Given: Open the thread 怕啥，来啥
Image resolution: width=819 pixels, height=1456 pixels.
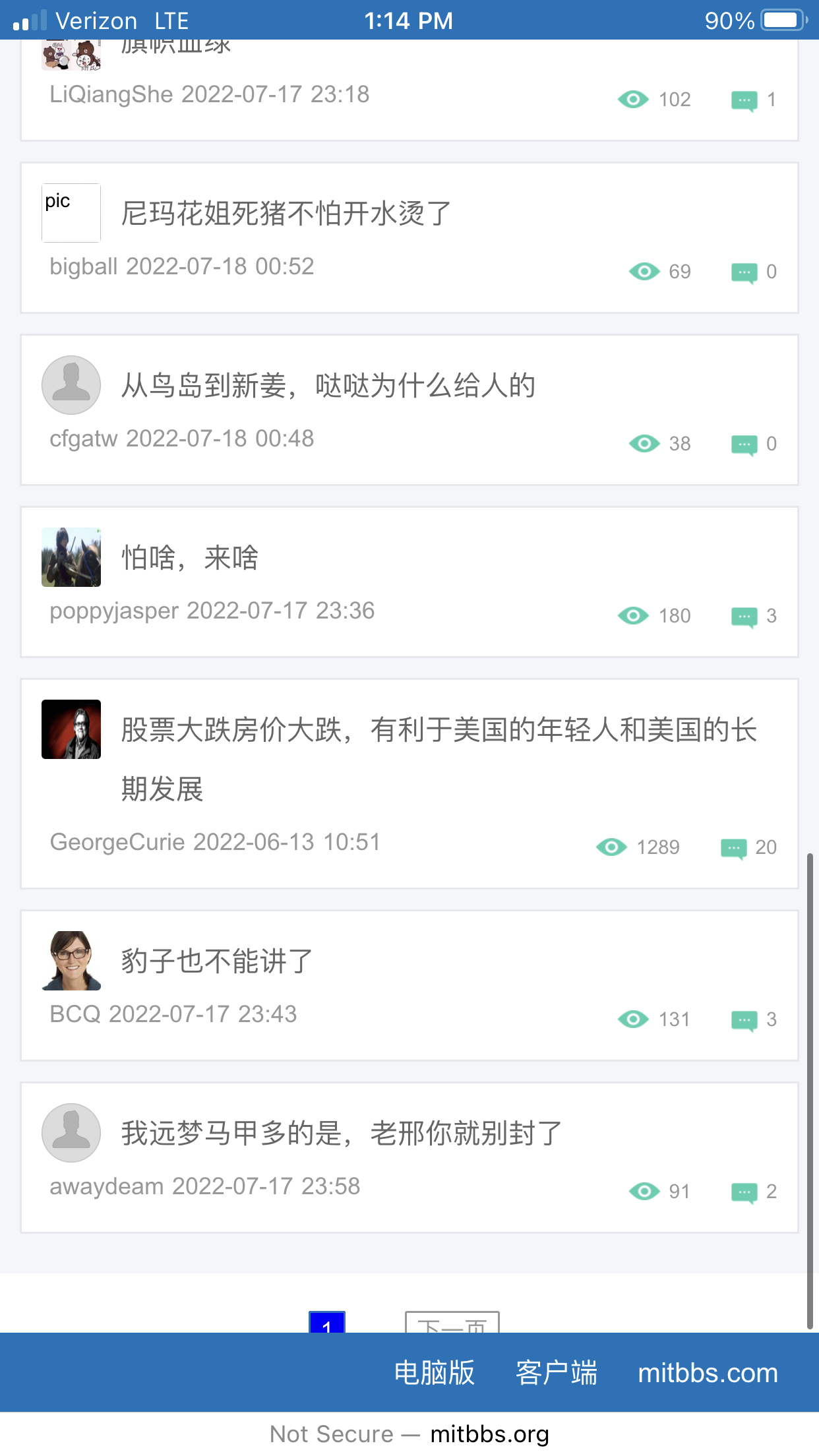Looking at the screenshot, I should click(x=190, y=558).
